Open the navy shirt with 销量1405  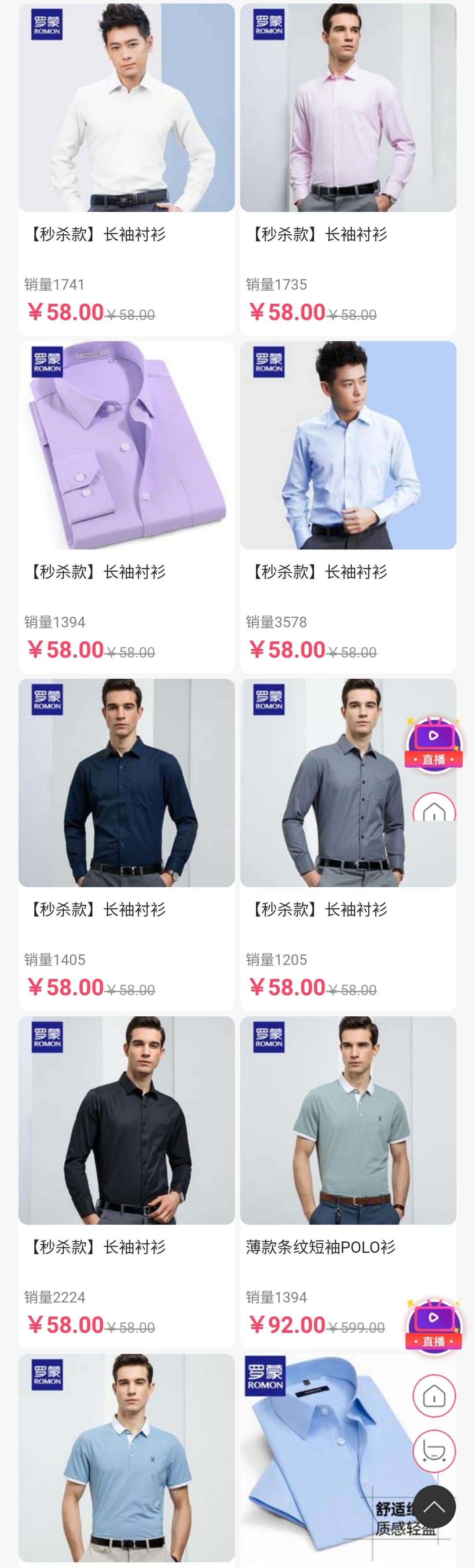(126, 783)
